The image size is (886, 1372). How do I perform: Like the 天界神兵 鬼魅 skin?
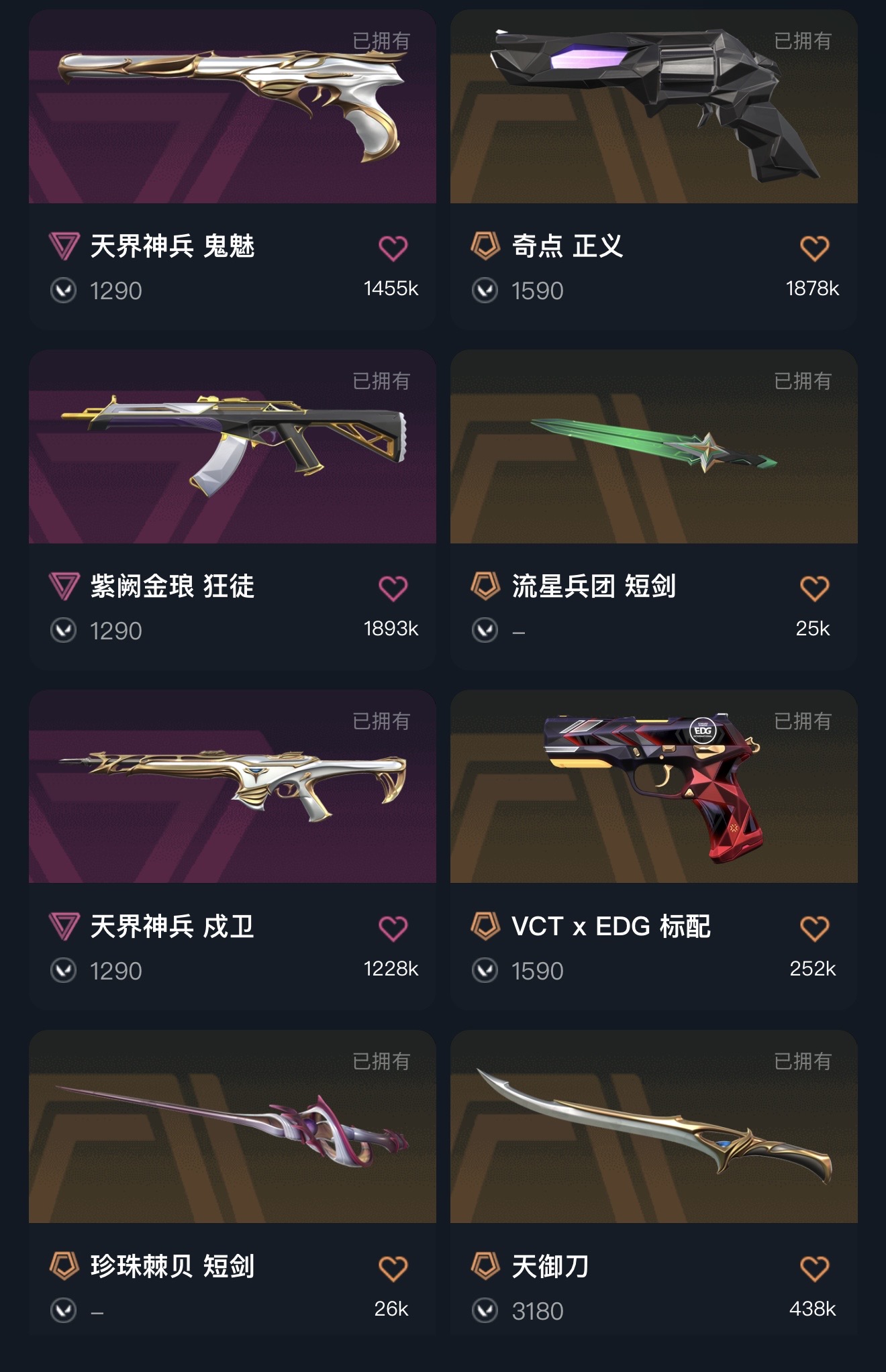click(393, 248)
